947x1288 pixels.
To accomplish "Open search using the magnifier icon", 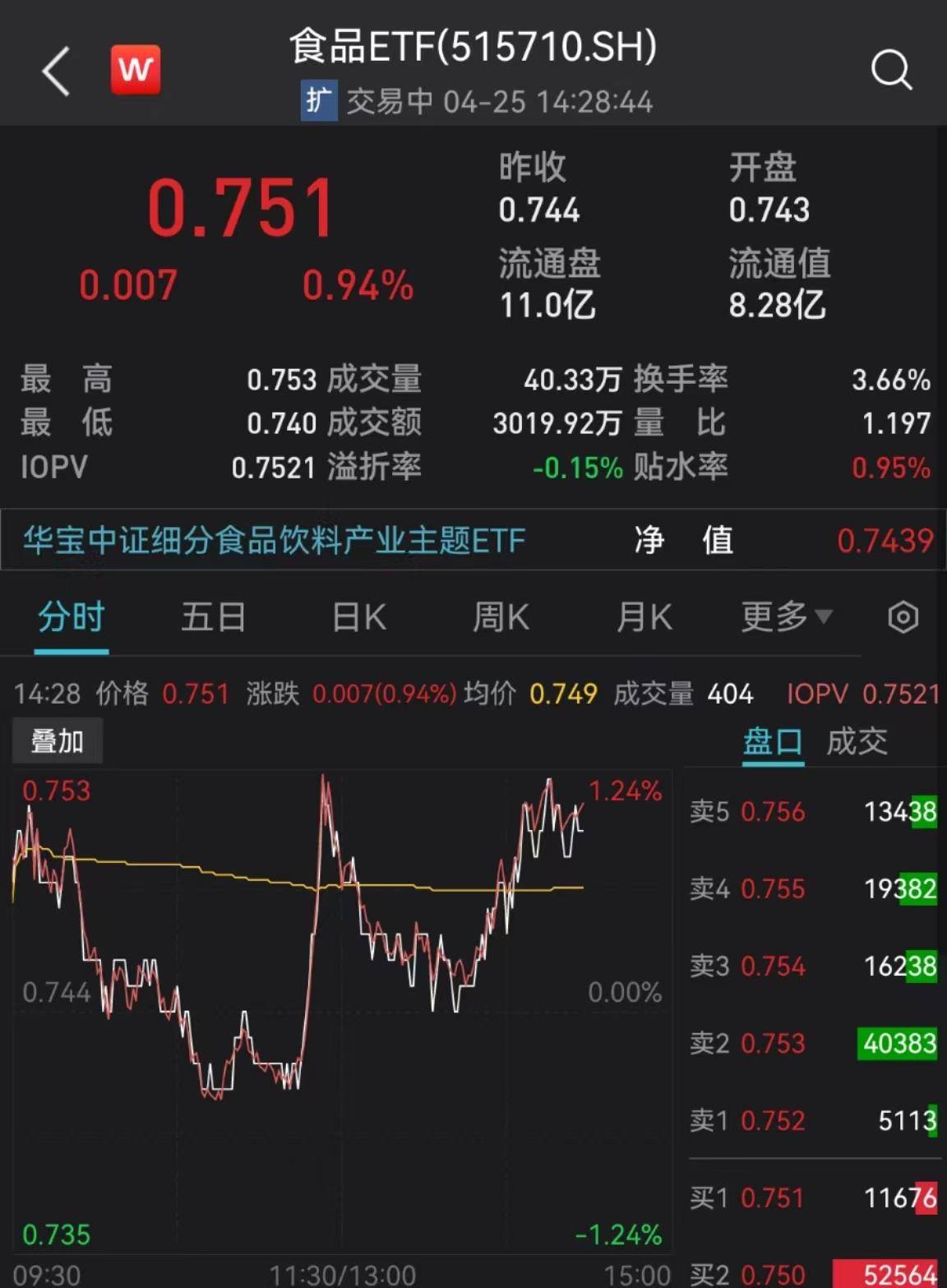I will [892, 69].
